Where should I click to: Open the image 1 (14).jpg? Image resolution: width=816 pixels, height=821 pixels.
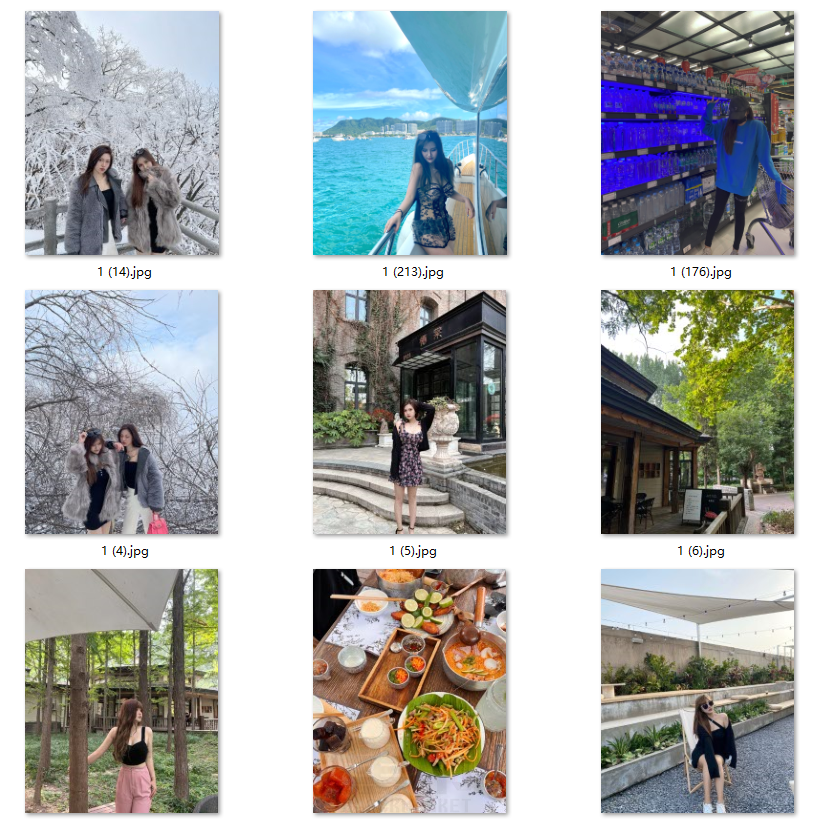(x=122, y=133)
